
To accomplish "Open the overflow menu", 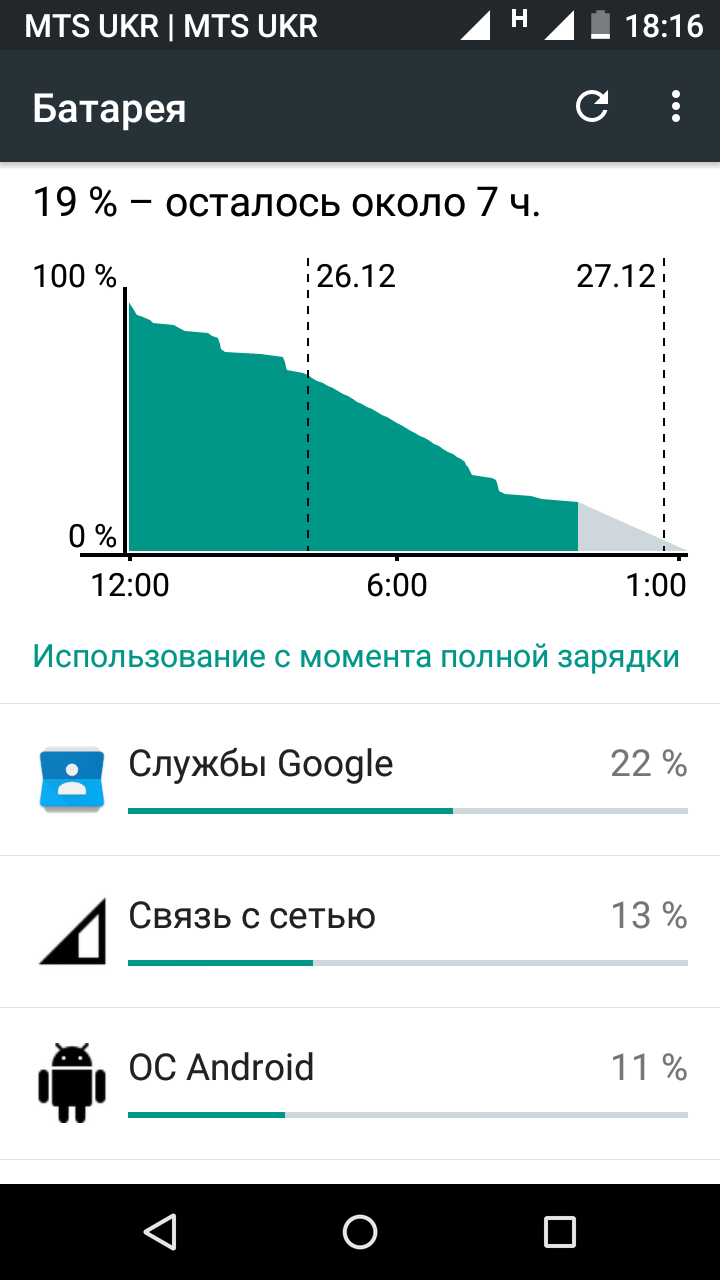I will pyautogui.click(x=677, y=107).
